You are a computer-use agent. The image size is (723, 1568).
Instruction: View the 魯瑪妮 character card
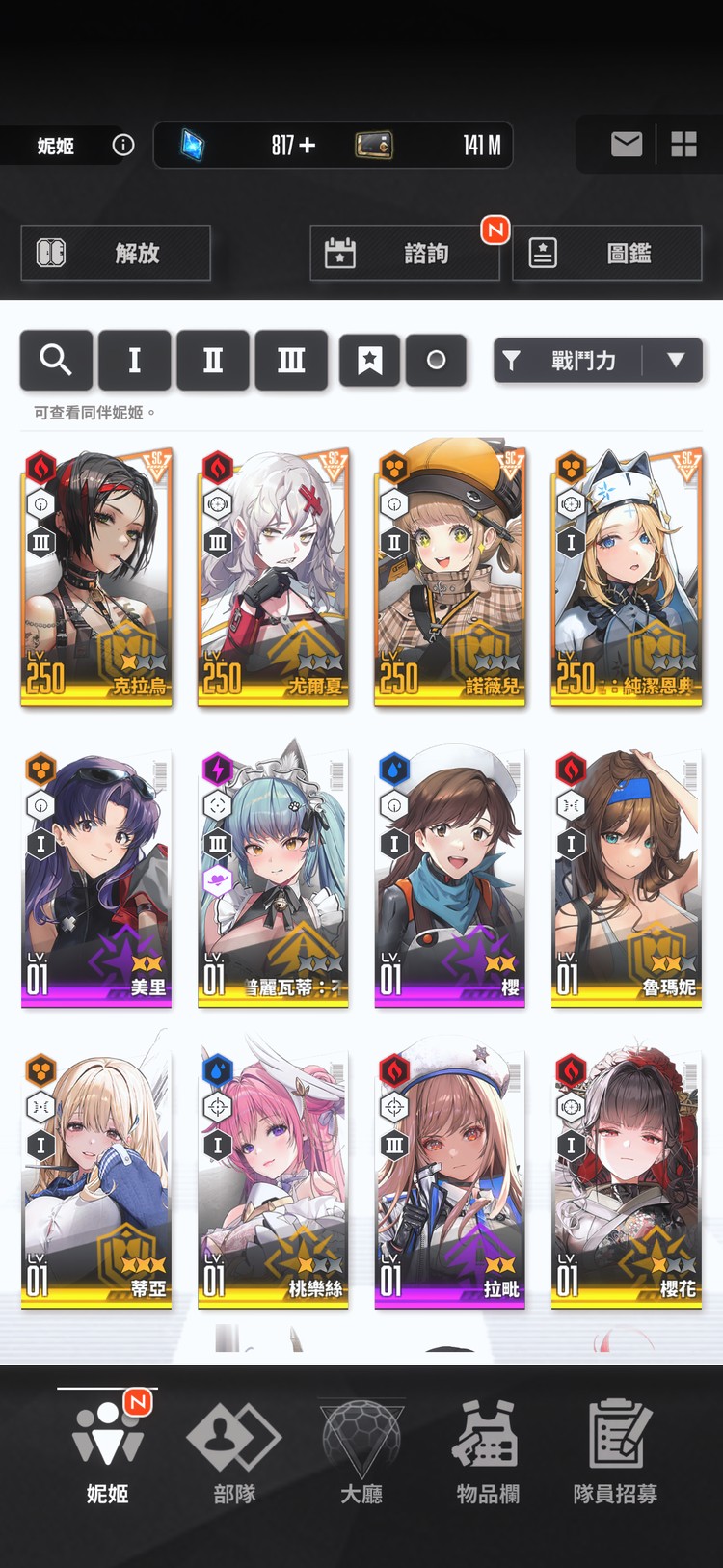[626, 879]
